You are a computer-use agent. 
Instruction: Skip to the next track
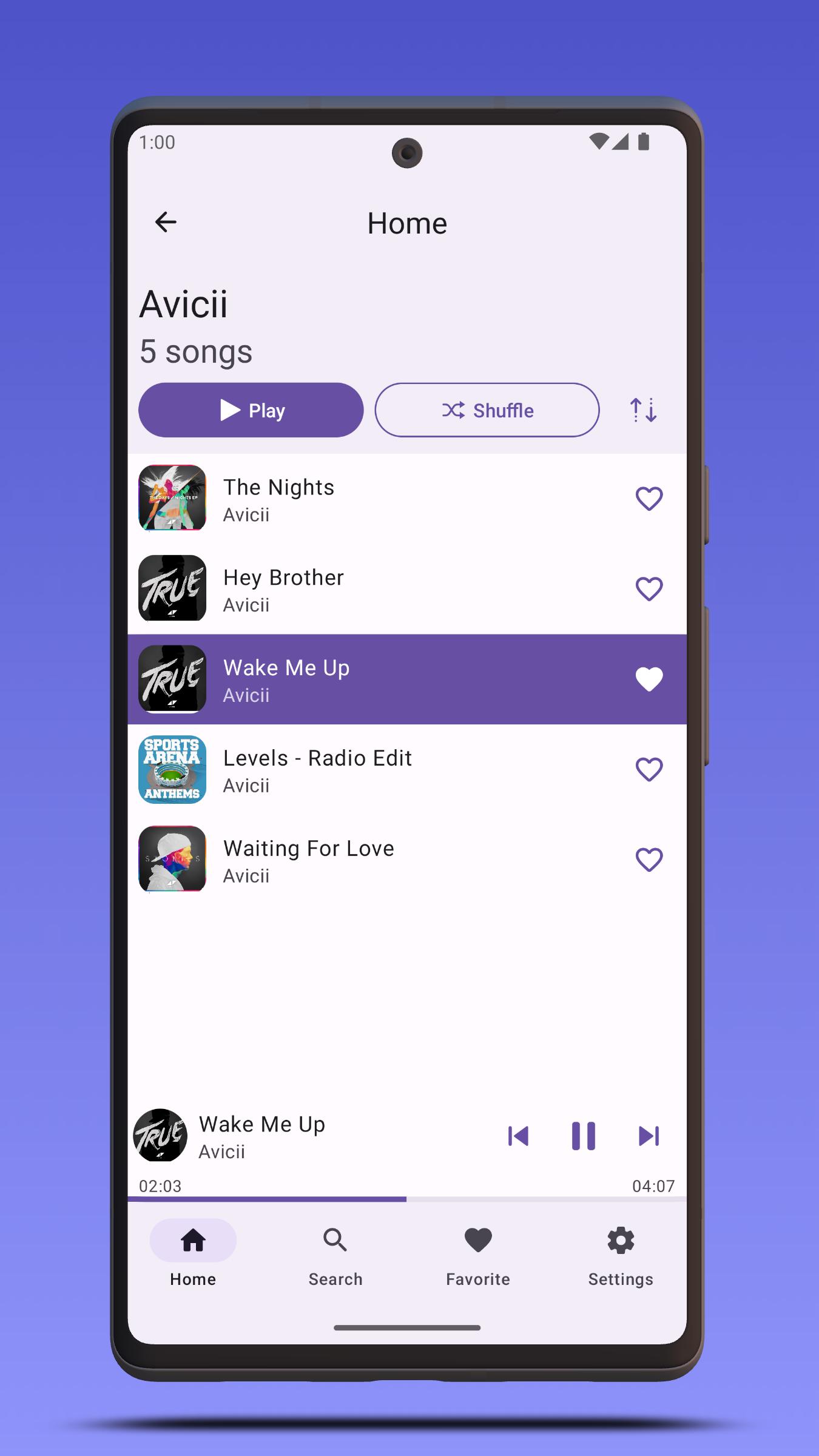[649, 1136]
